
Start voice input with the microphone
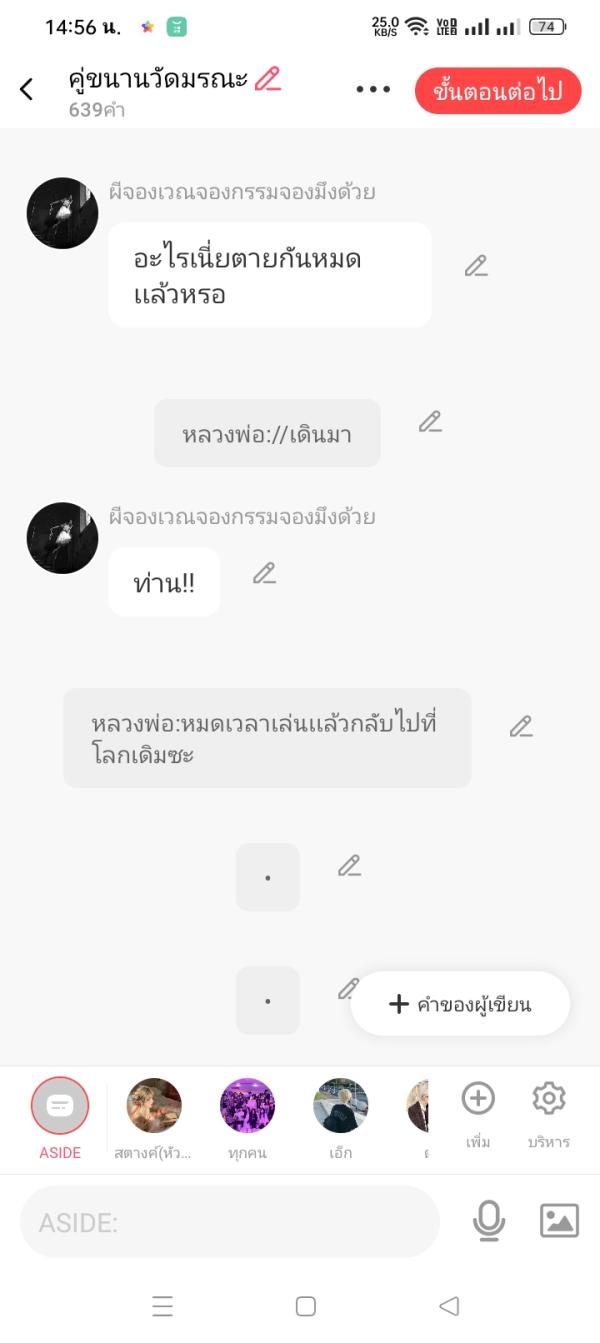[489, 1221]
